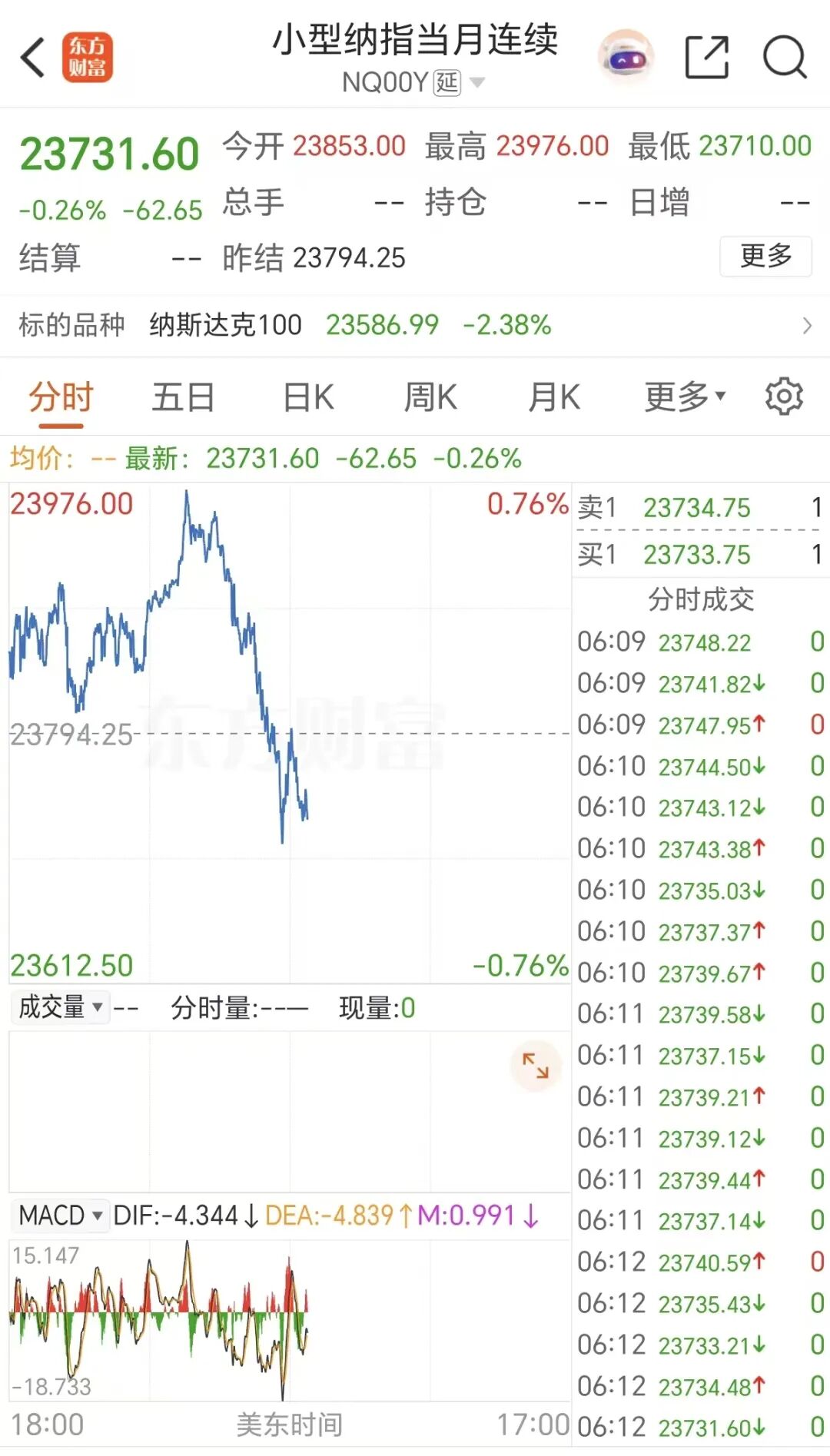The height and width of the screenshot is (1456, 830).
Task: Open the search magnifier
Action: tap(784, 58)
